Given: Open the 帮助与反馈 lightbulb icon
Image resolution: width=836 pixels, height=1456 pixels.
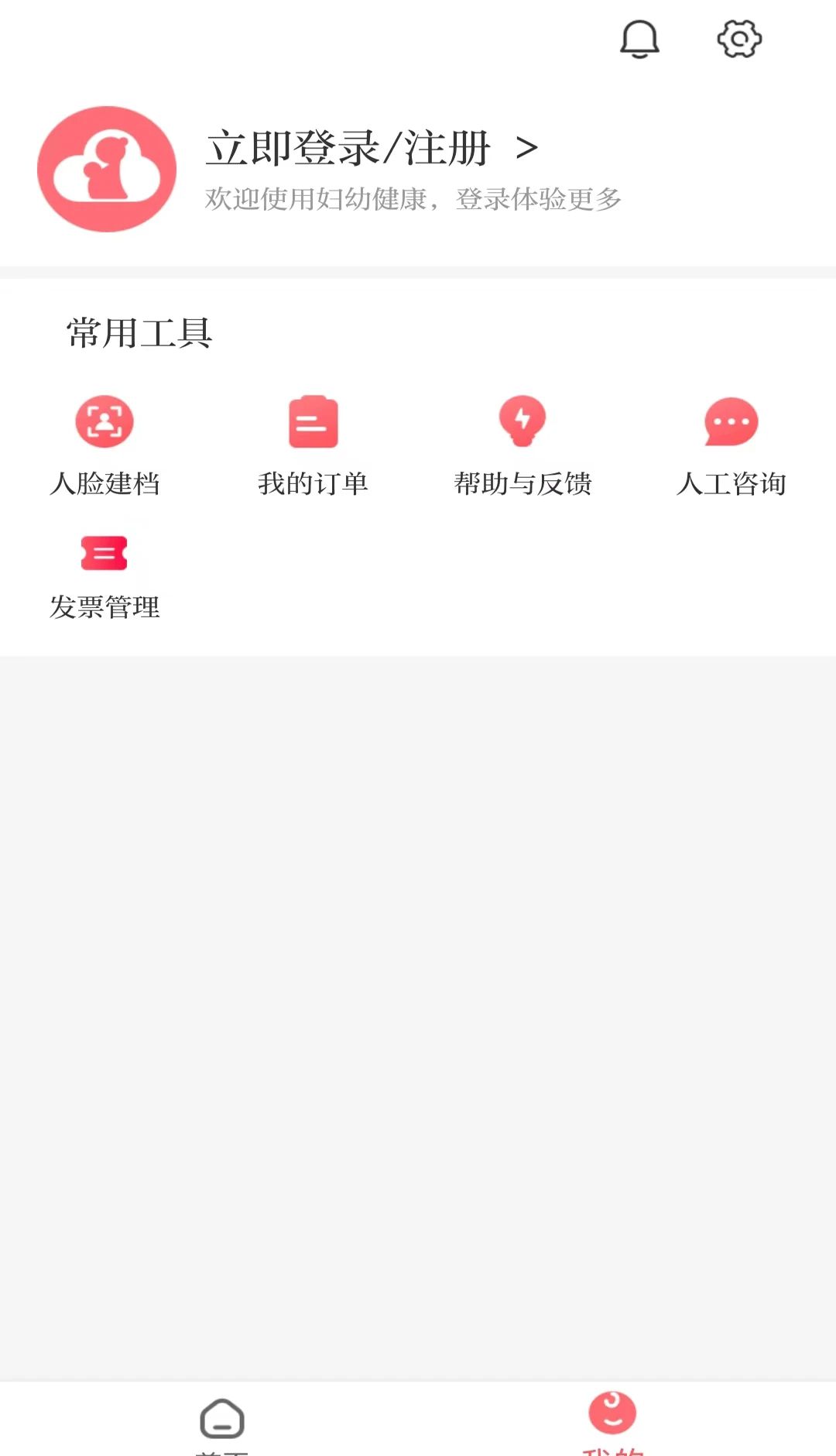Looking at the screenshot, I should coord(522,421).
